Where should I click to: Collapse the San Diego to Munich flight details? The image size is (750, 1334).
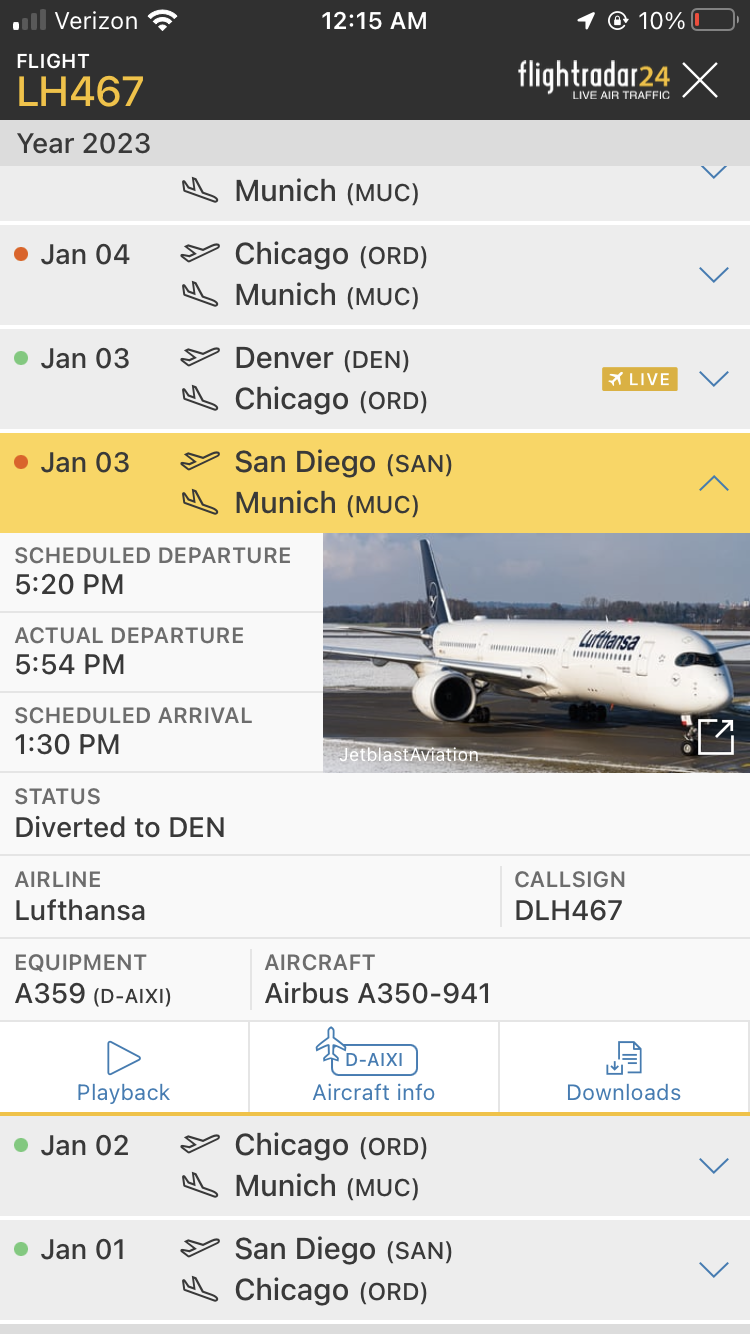(713, 483)
